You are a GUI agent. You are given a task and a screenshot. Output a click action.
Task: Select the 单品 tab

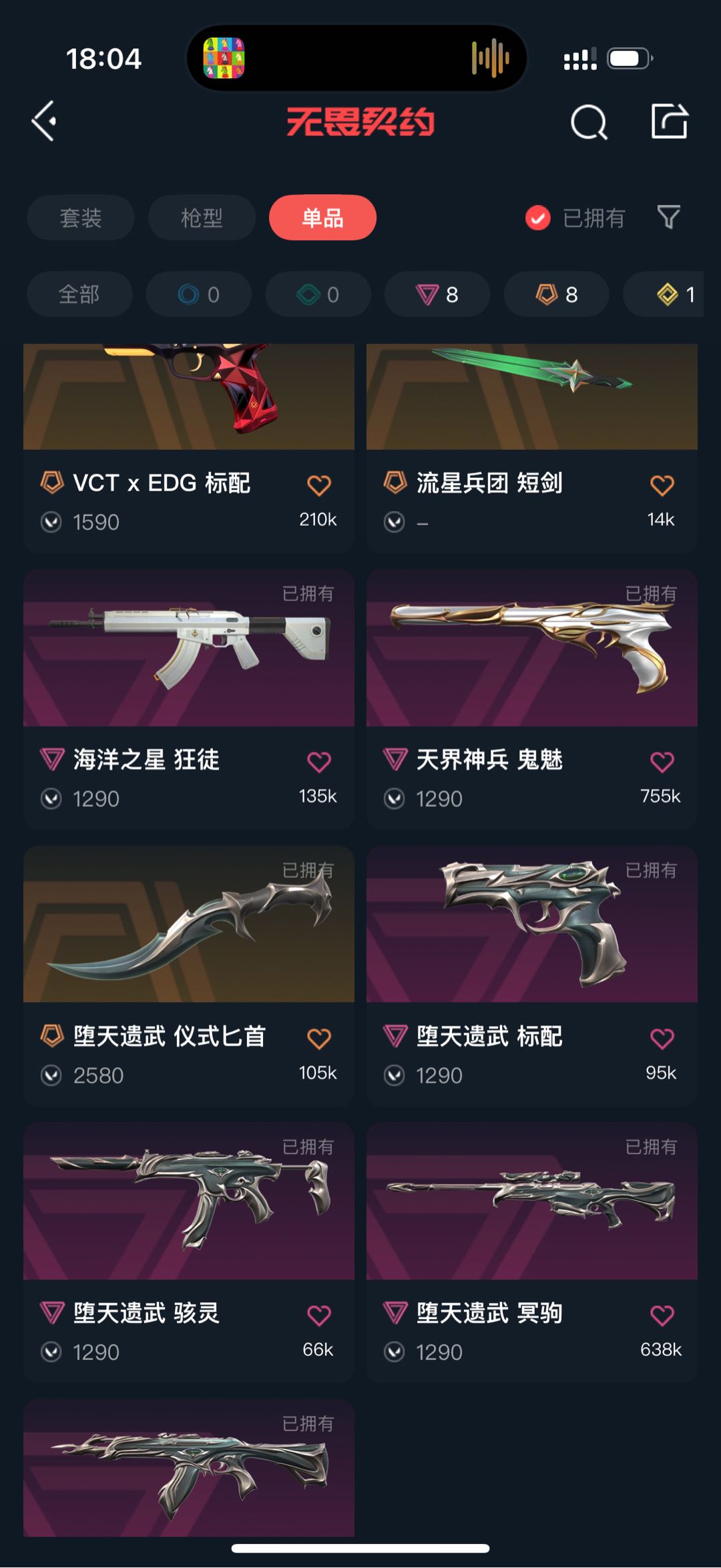322,218
